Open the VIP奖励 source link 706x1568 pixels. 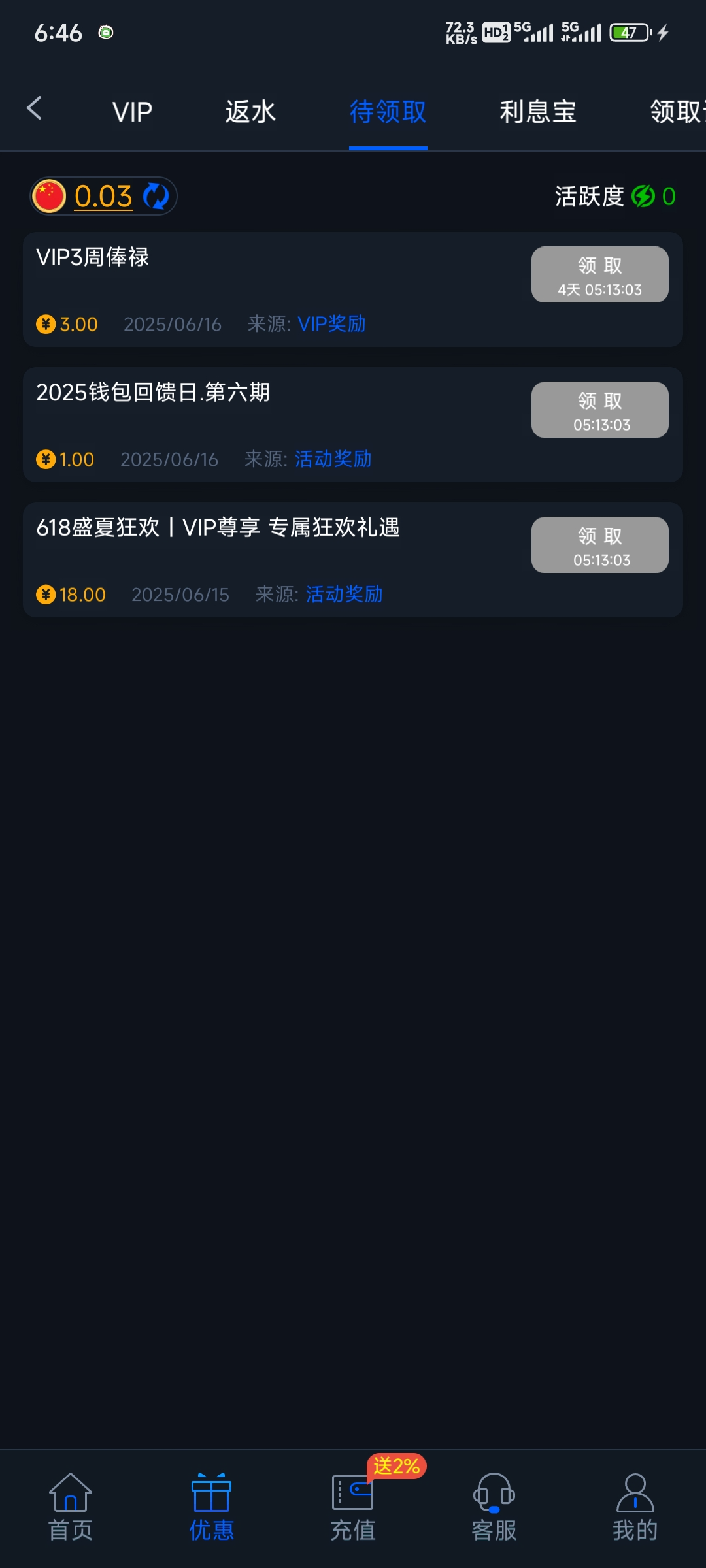coord(332,324)
